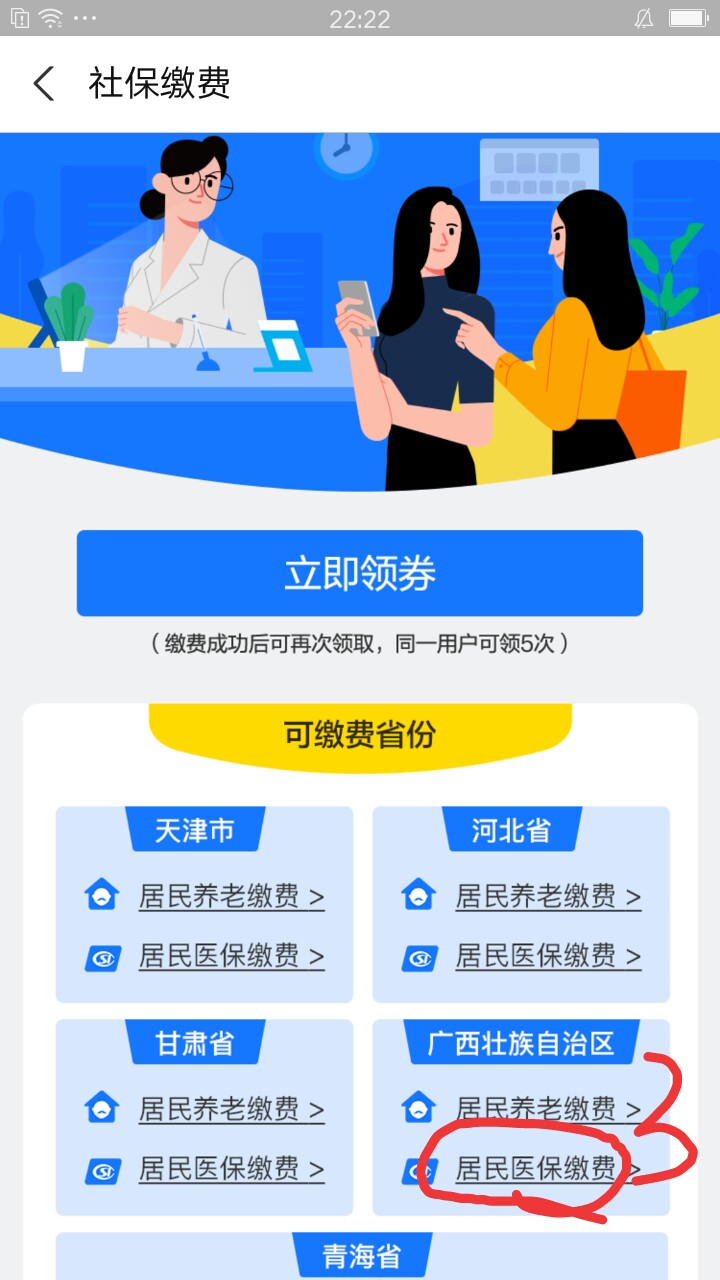Open 河北省 居民养老缴费 link
Image resolution: width=720 pixels, height=1280 pixels.
click(x=548, y=896)
